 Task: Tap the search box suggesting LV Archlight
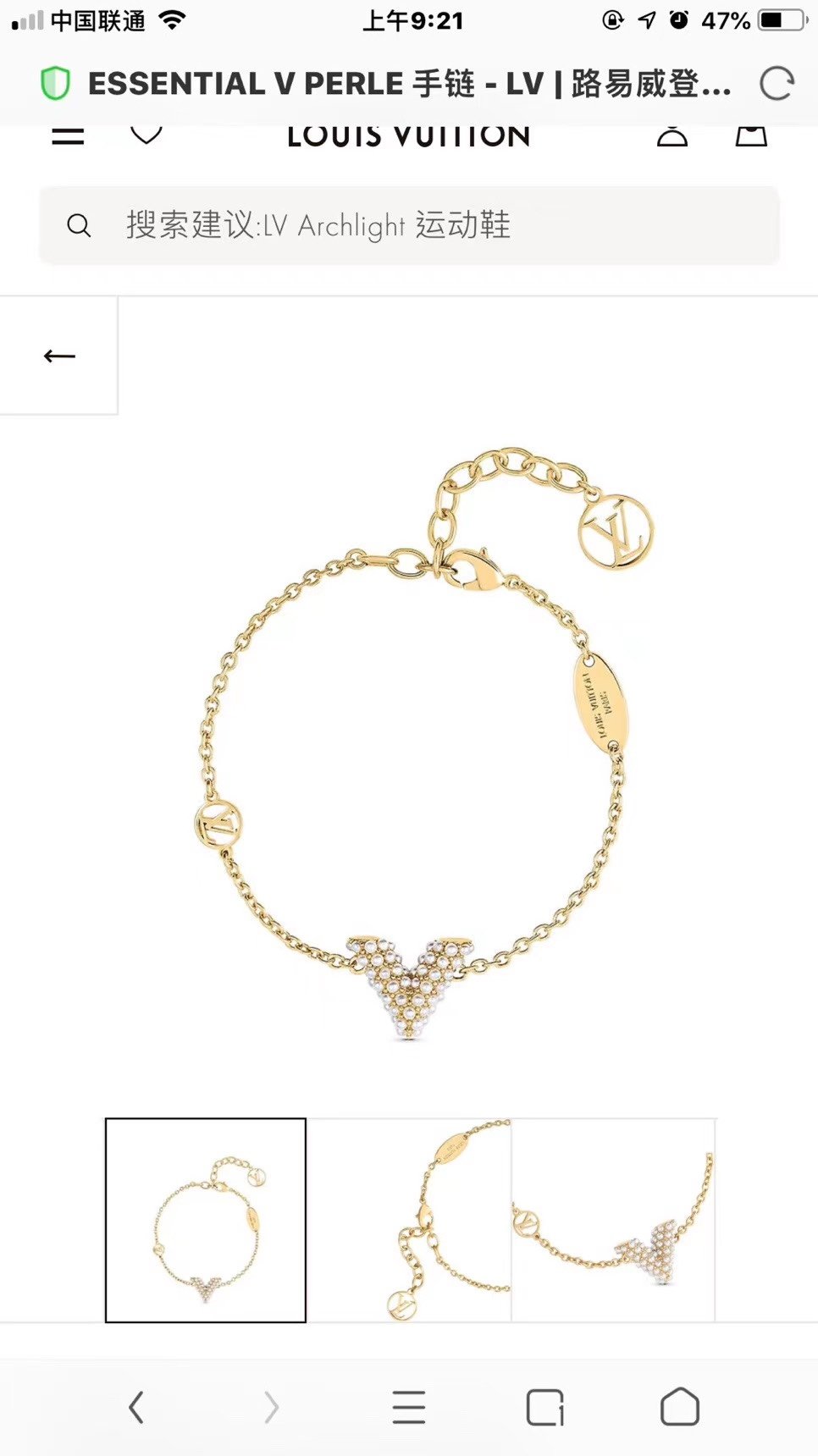coord(409,225)
